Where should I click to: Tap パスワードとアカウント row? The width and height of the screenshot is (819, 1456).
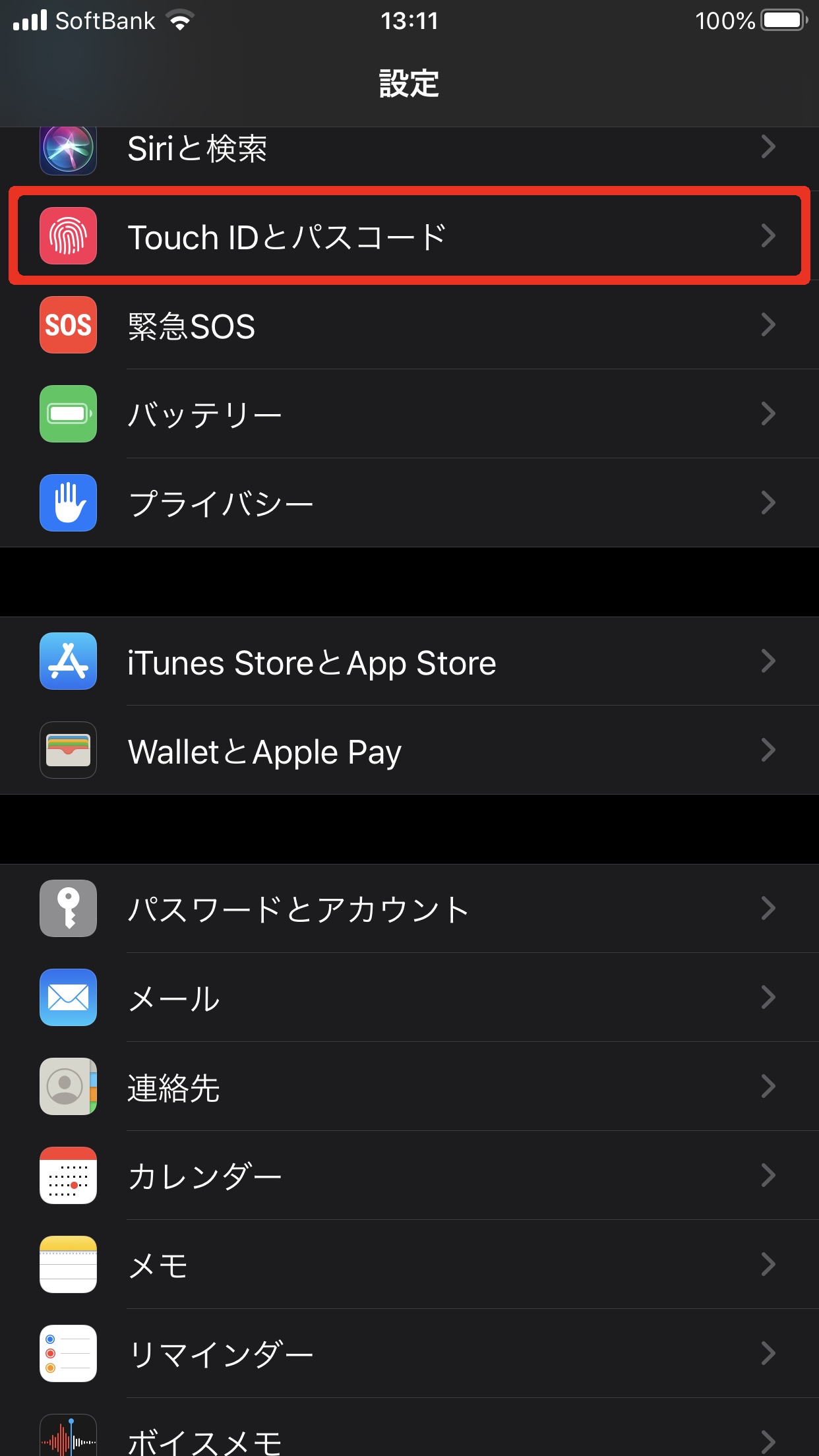point(409,909)
